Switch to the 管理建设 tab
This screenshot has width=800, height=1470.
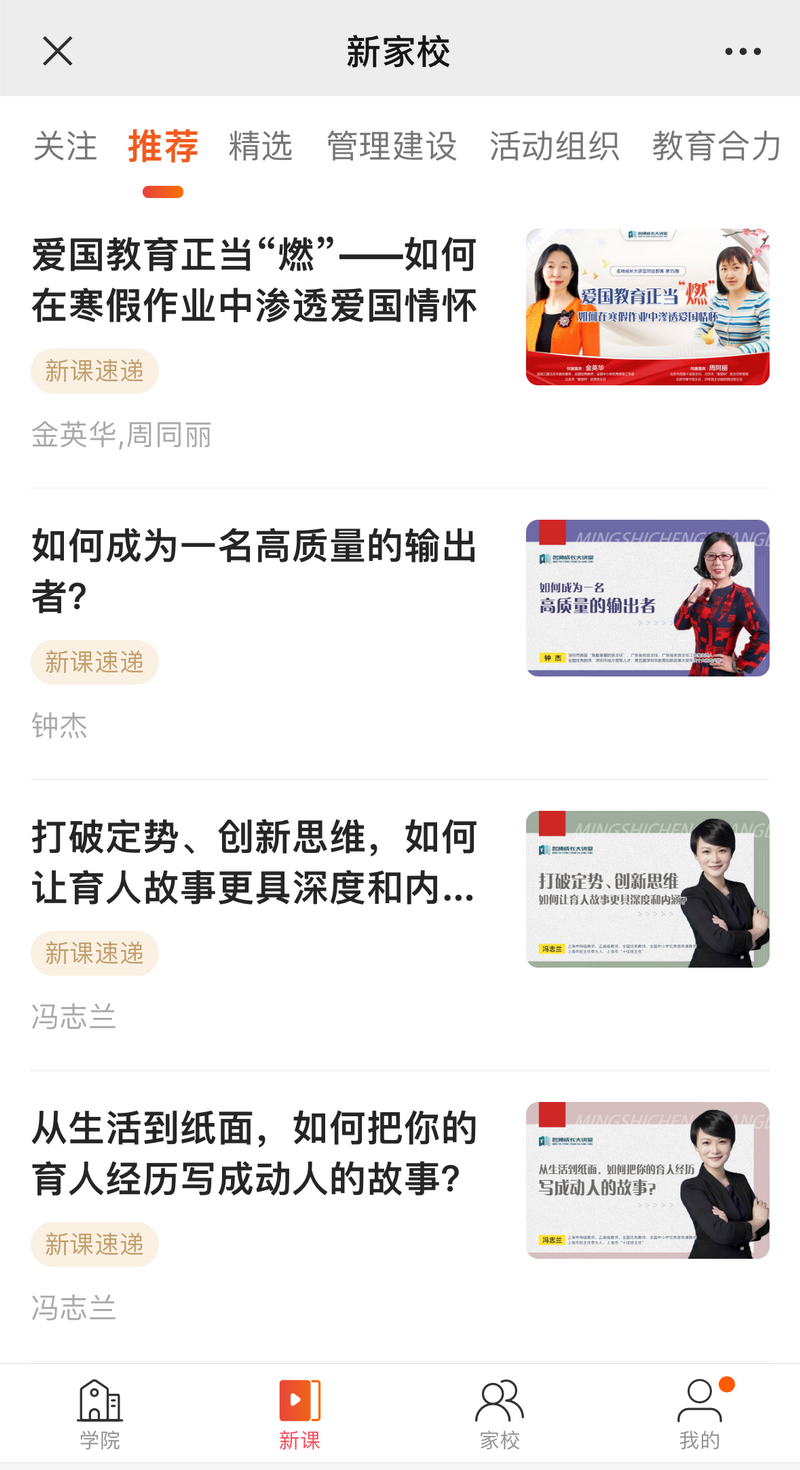point(391,146)
